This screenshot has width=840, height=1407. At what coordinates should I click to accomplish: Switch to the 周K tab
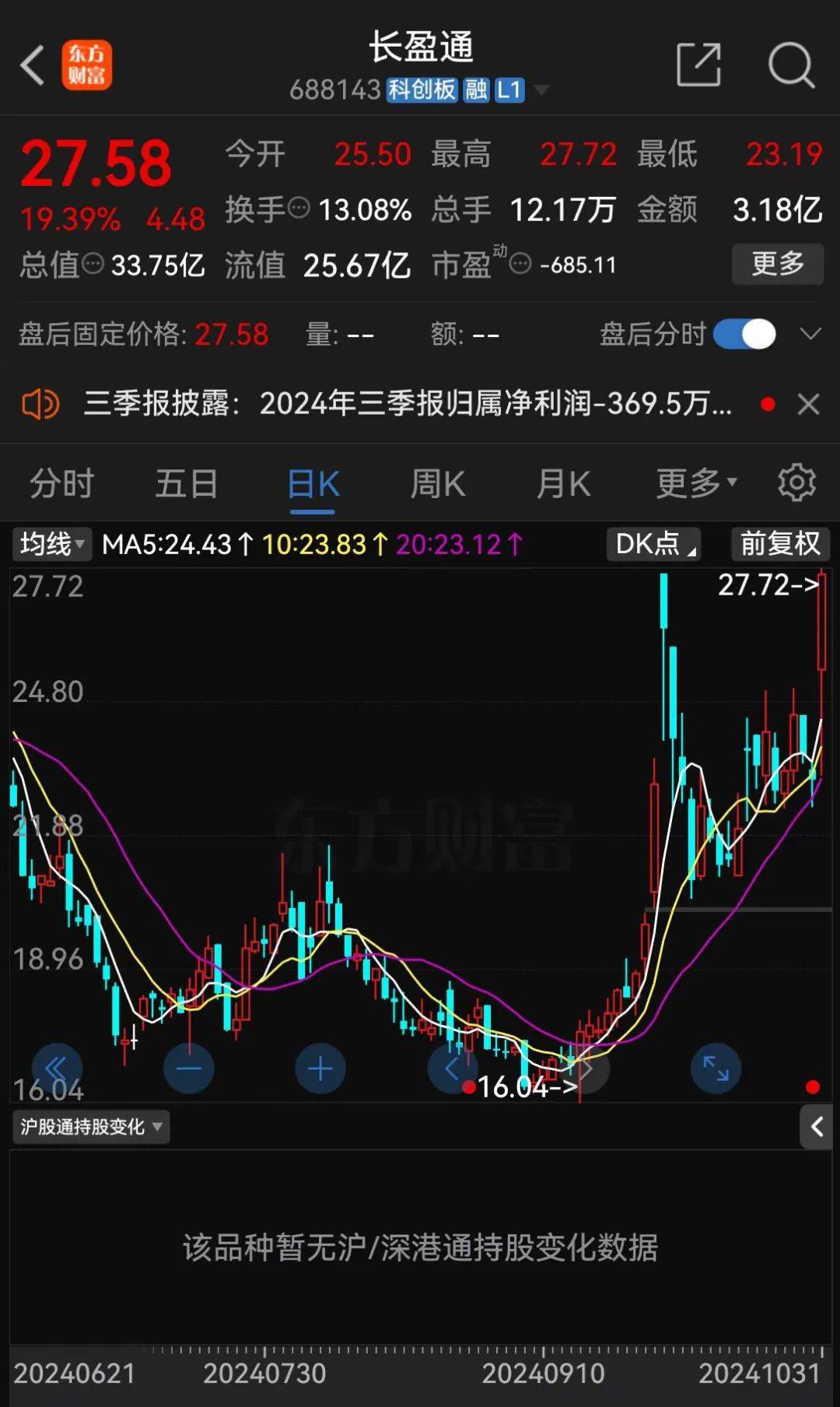[x=436, y=482]
